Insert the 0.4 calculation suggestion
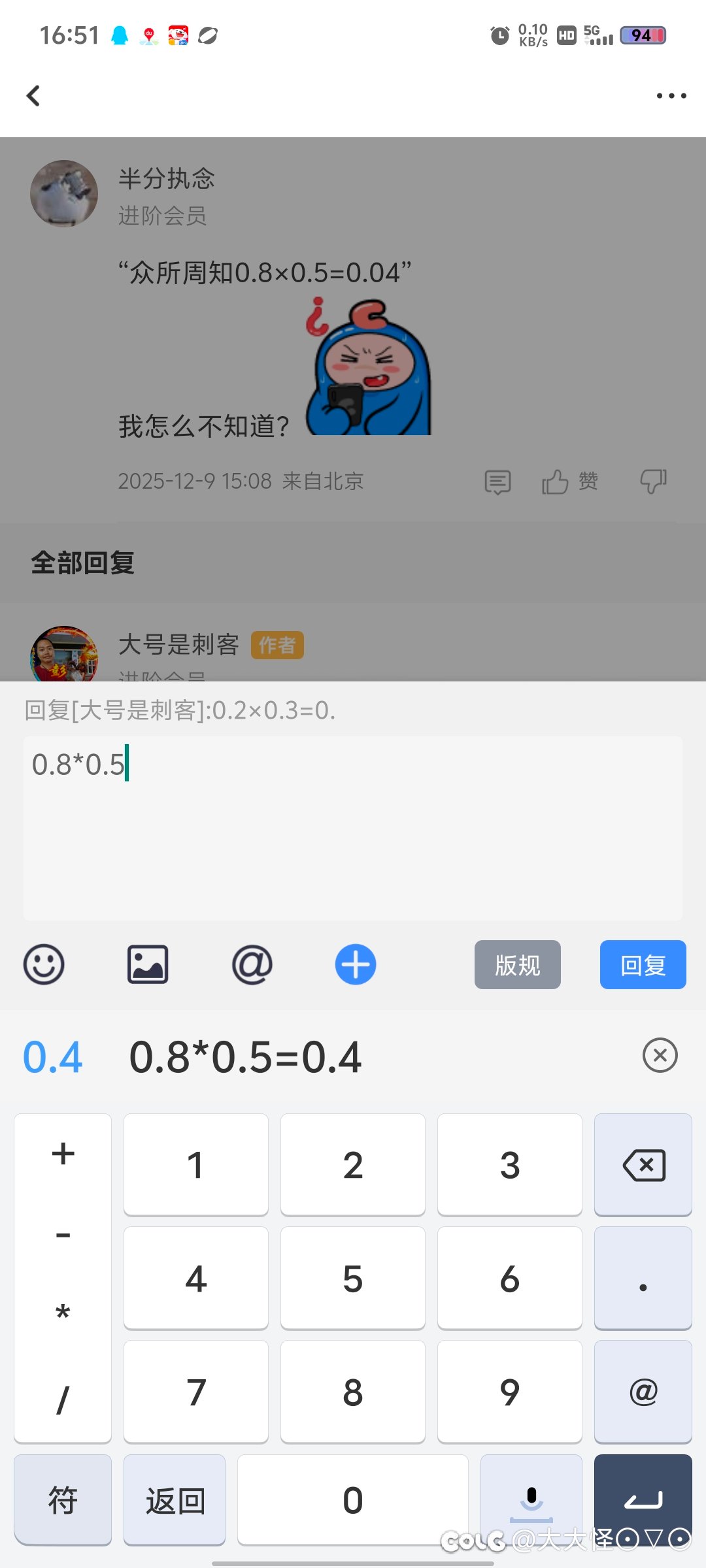This screenshot has width=706, height=1568. coord(53,1057)
